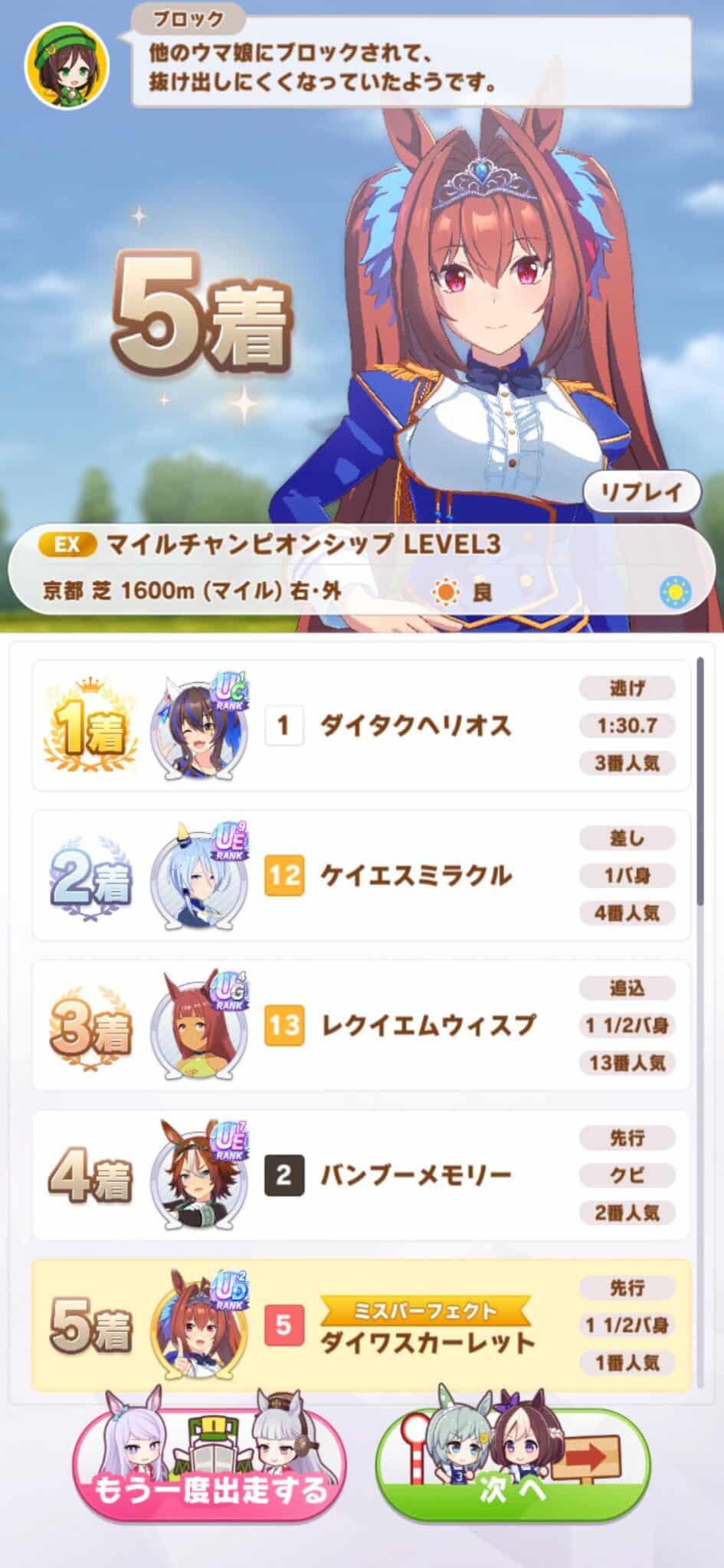
Task: Open レクイエムウィスプ third place row
Action: pos(361,1025)
